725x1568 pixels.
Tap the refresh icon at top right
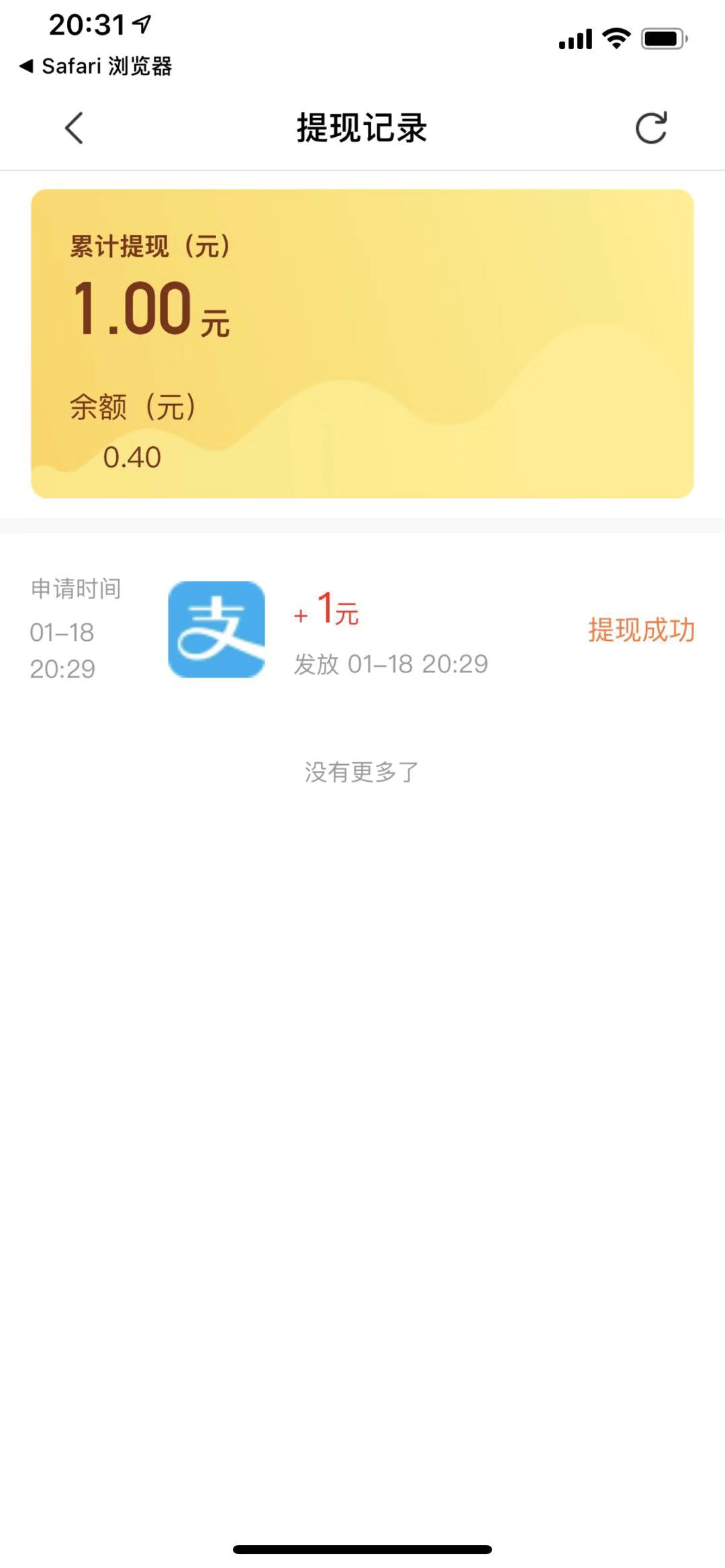(650, 129)
